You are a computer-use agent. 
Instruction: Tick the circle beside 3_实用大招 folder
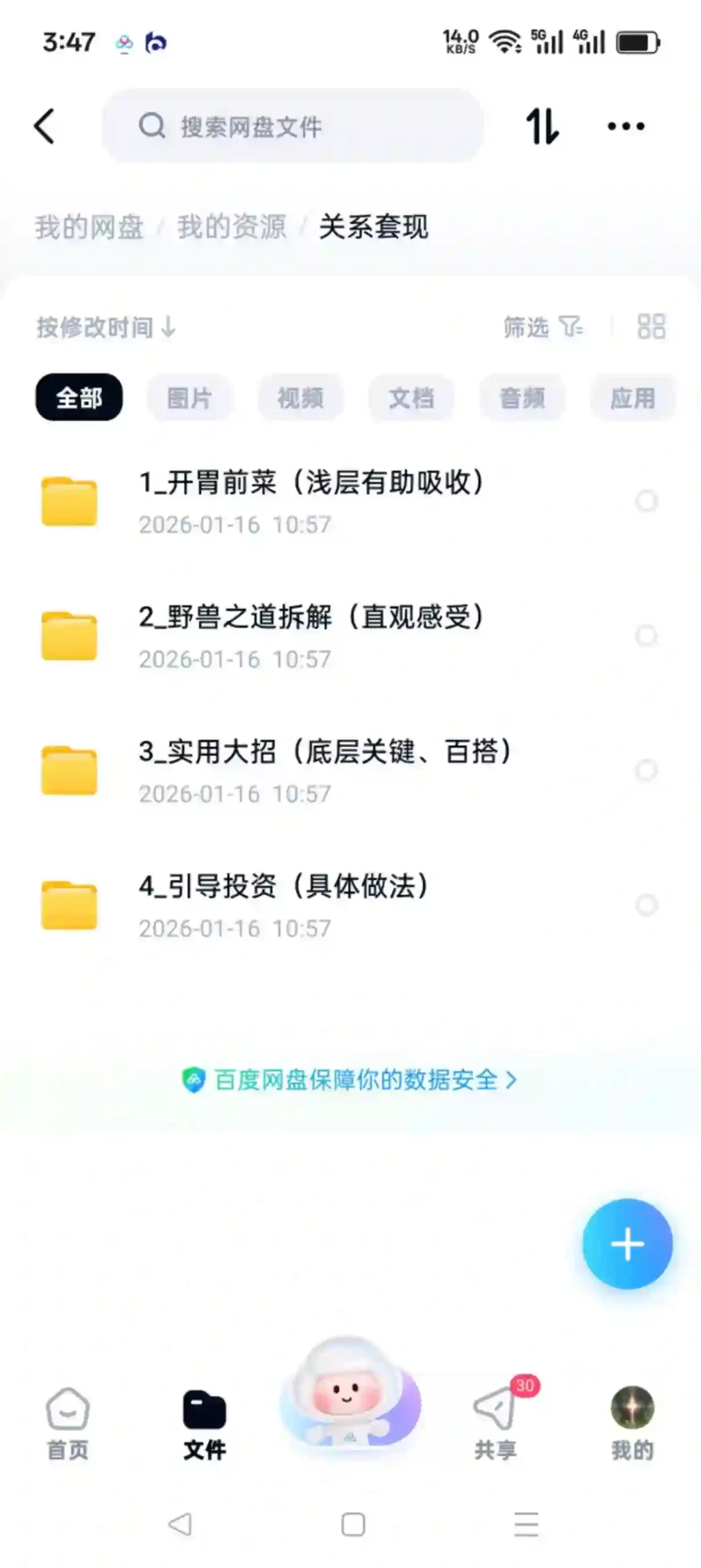click(x=647, y=770)
